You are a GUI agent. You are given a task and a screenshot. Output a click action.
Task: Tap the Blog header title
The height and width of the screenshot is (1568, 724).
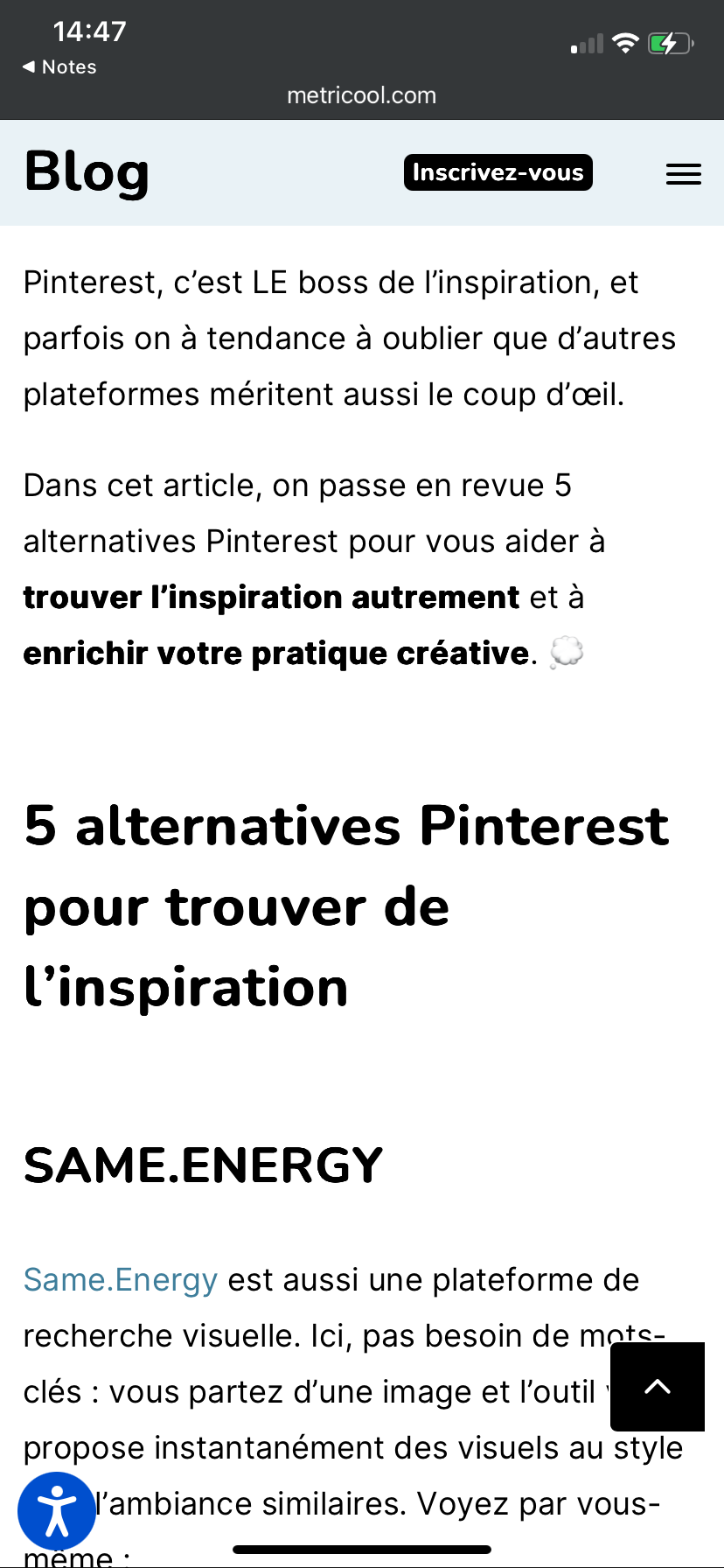(x=87, y=171)
